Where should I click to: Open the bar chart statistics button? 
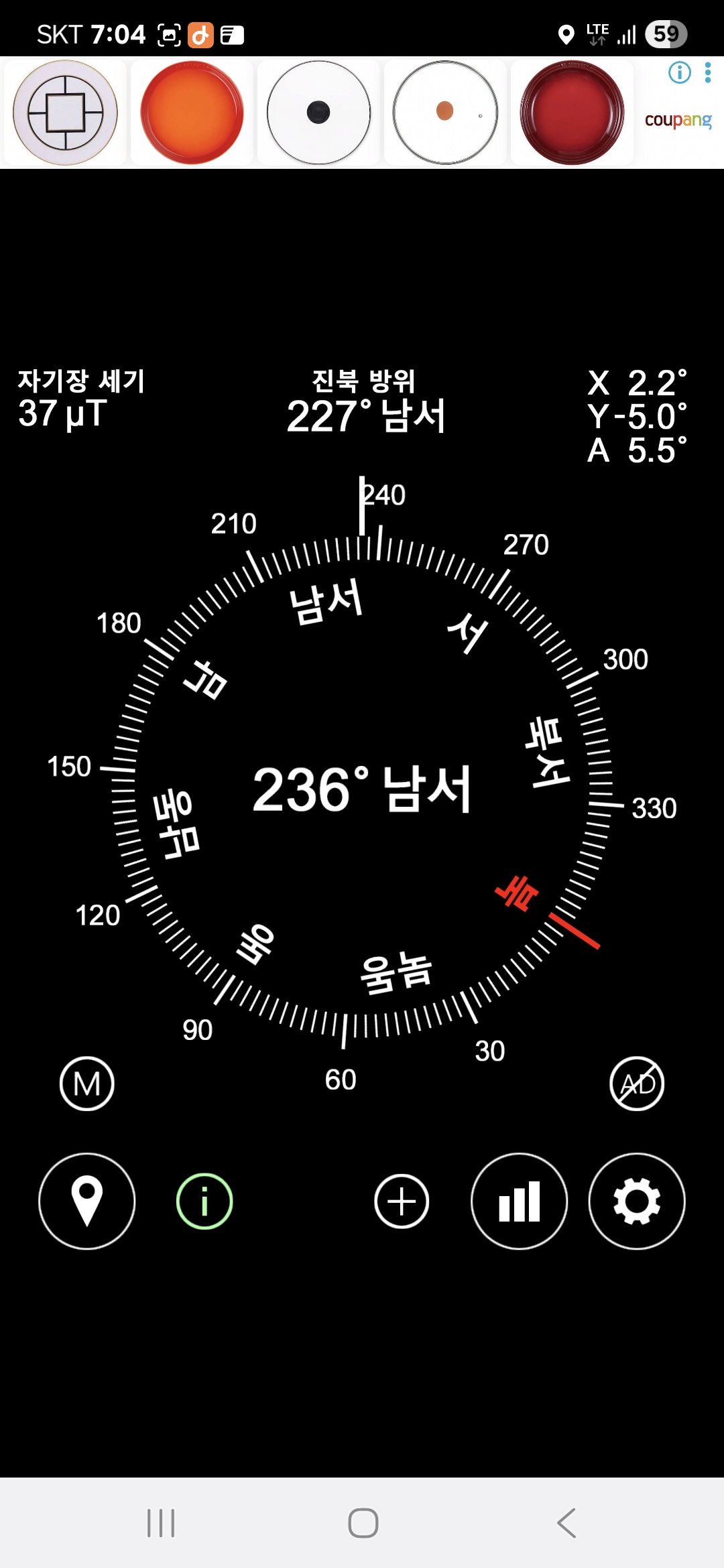coord(519,1201)
